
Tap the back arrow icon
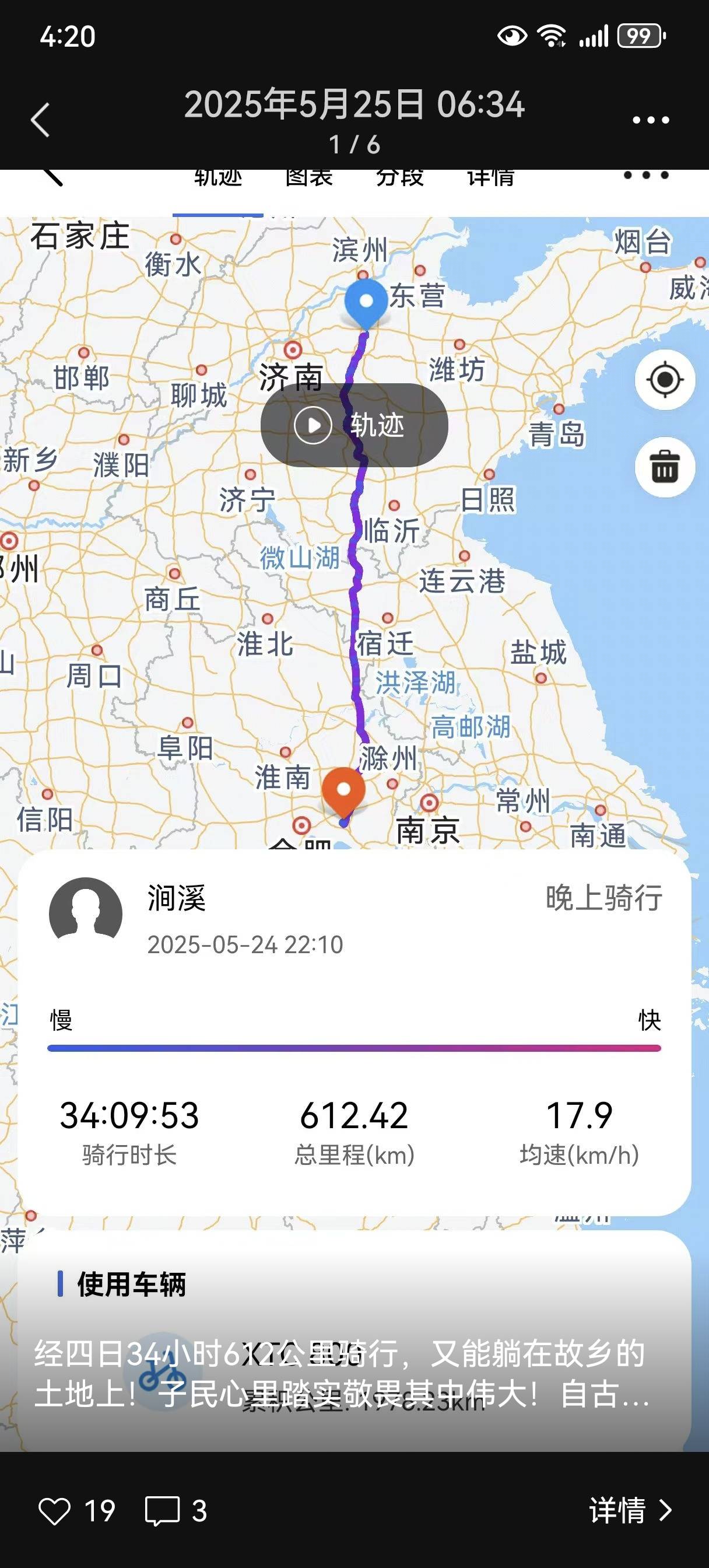[x=40, y=120]
